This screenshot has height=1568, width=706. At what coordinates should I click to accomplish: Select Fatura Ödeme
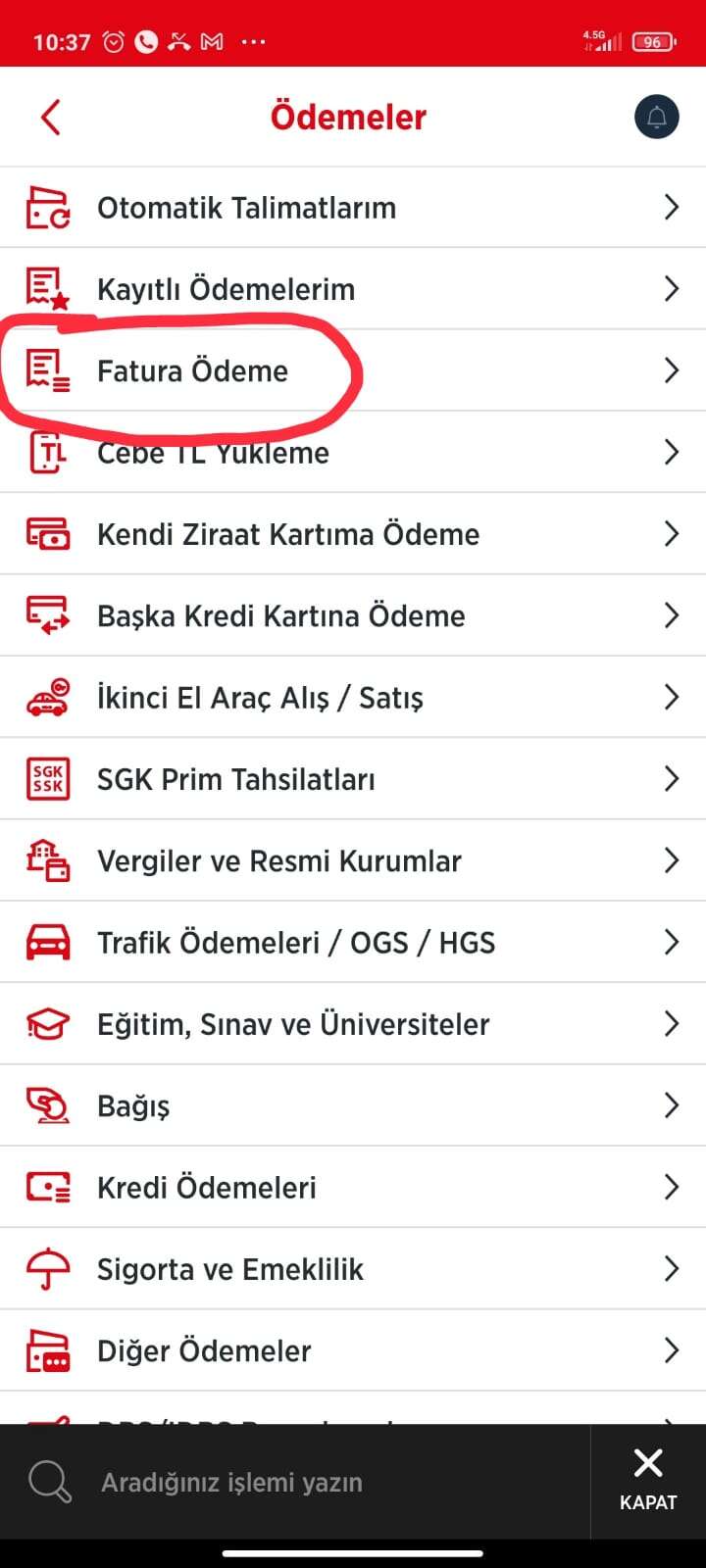pos(353,370)
